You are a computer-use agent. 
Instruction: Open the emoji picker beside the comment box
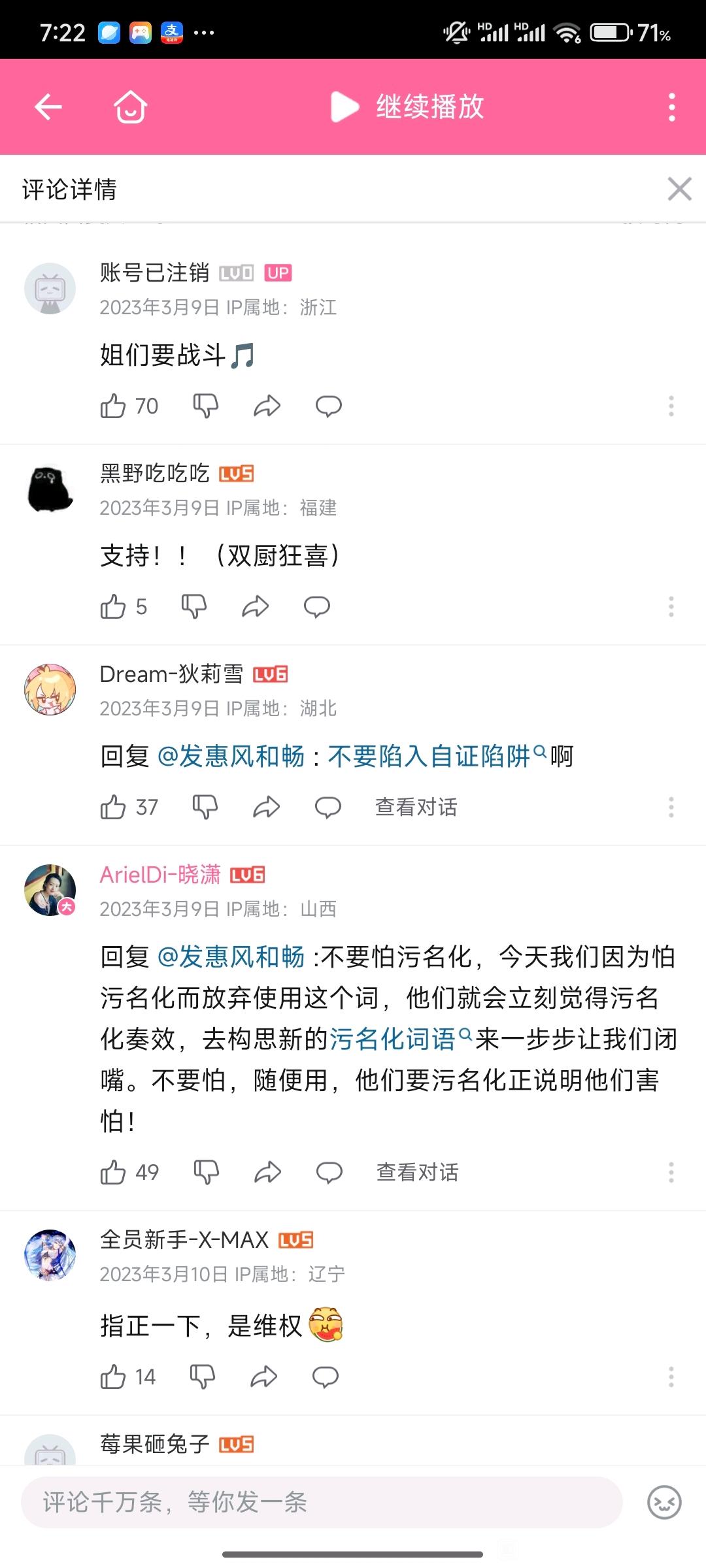click(664, 1502)
